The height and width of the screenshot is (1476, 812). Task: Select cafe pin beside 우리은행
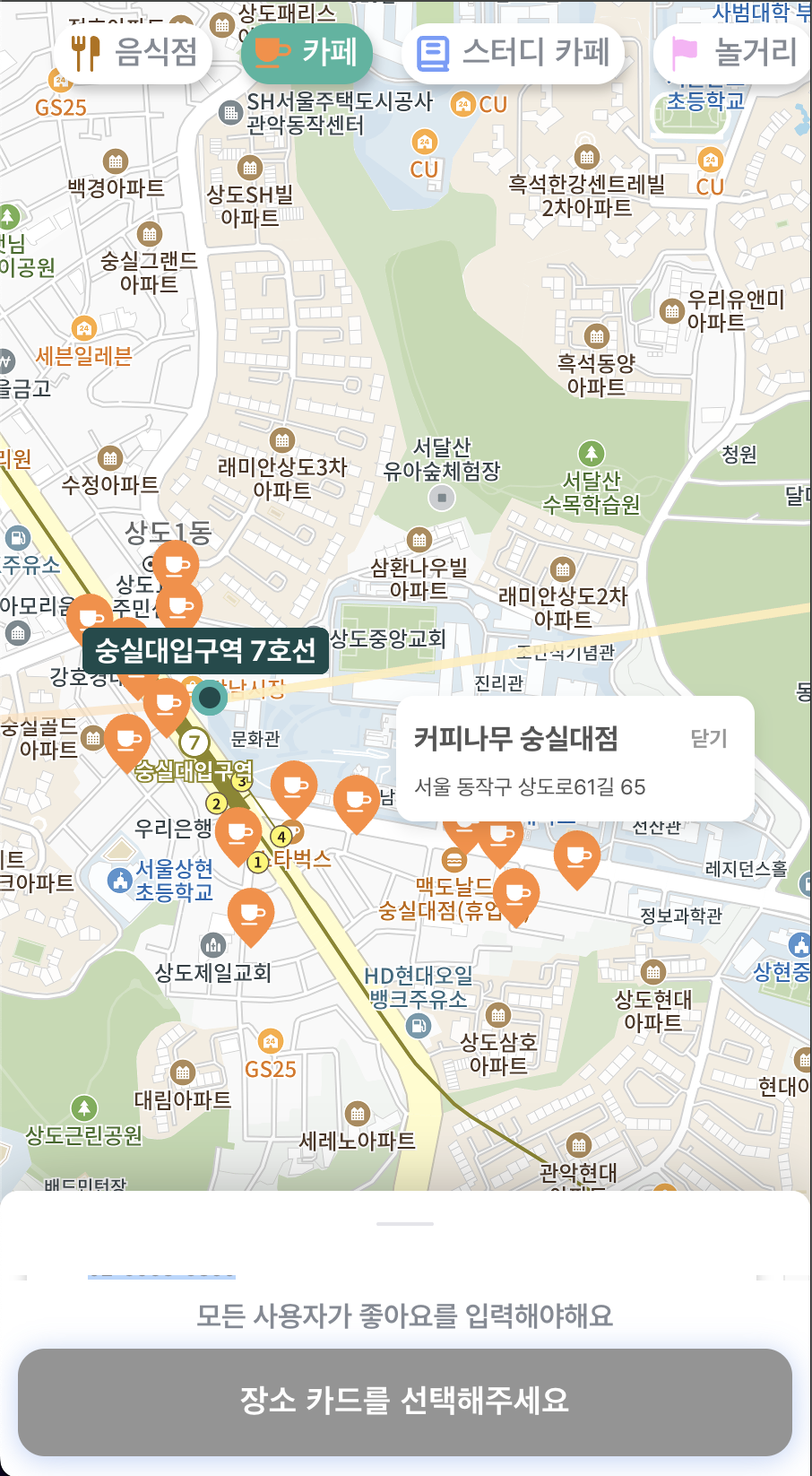(238, 831)
